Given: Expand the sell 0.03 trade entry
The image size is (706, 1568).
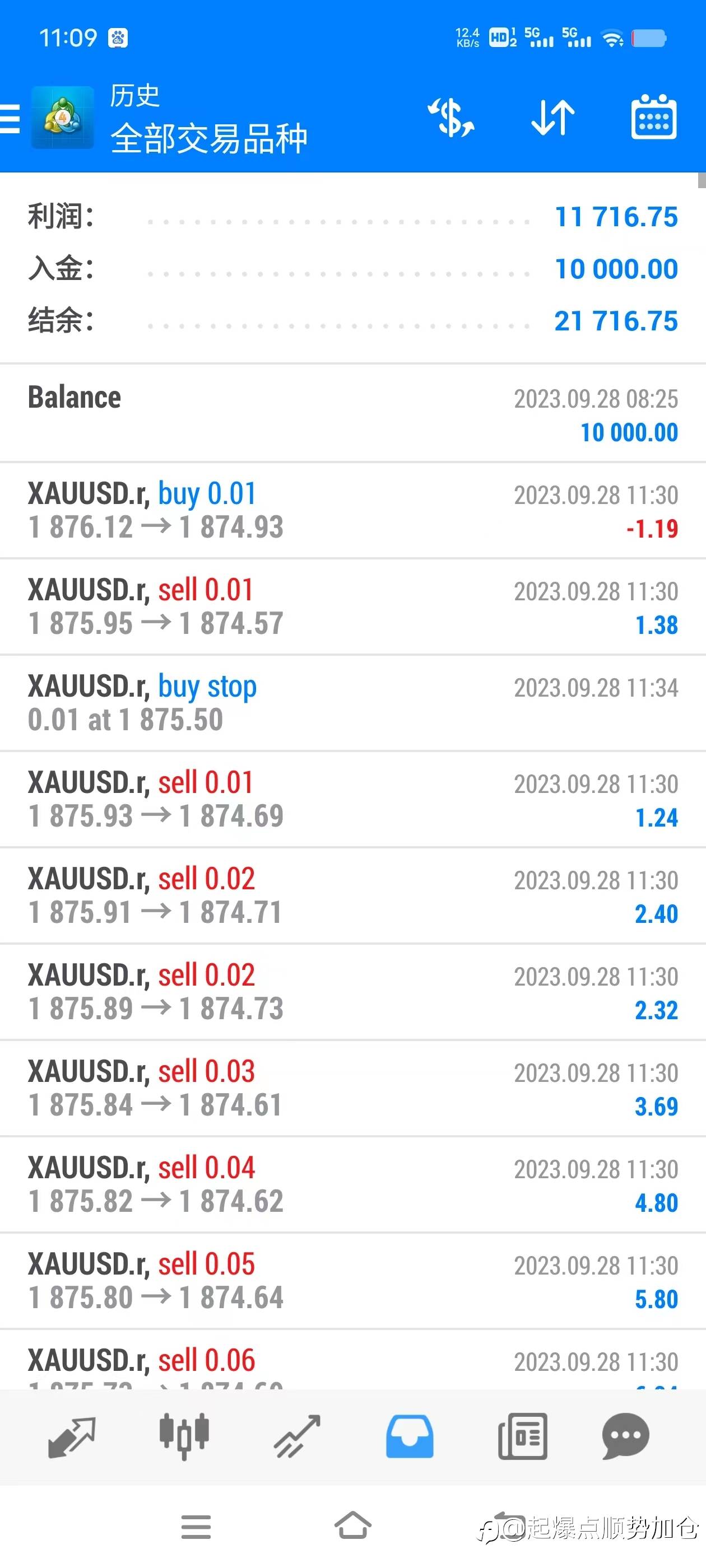Looking at the screenshot, I should tap(352, 1088).
